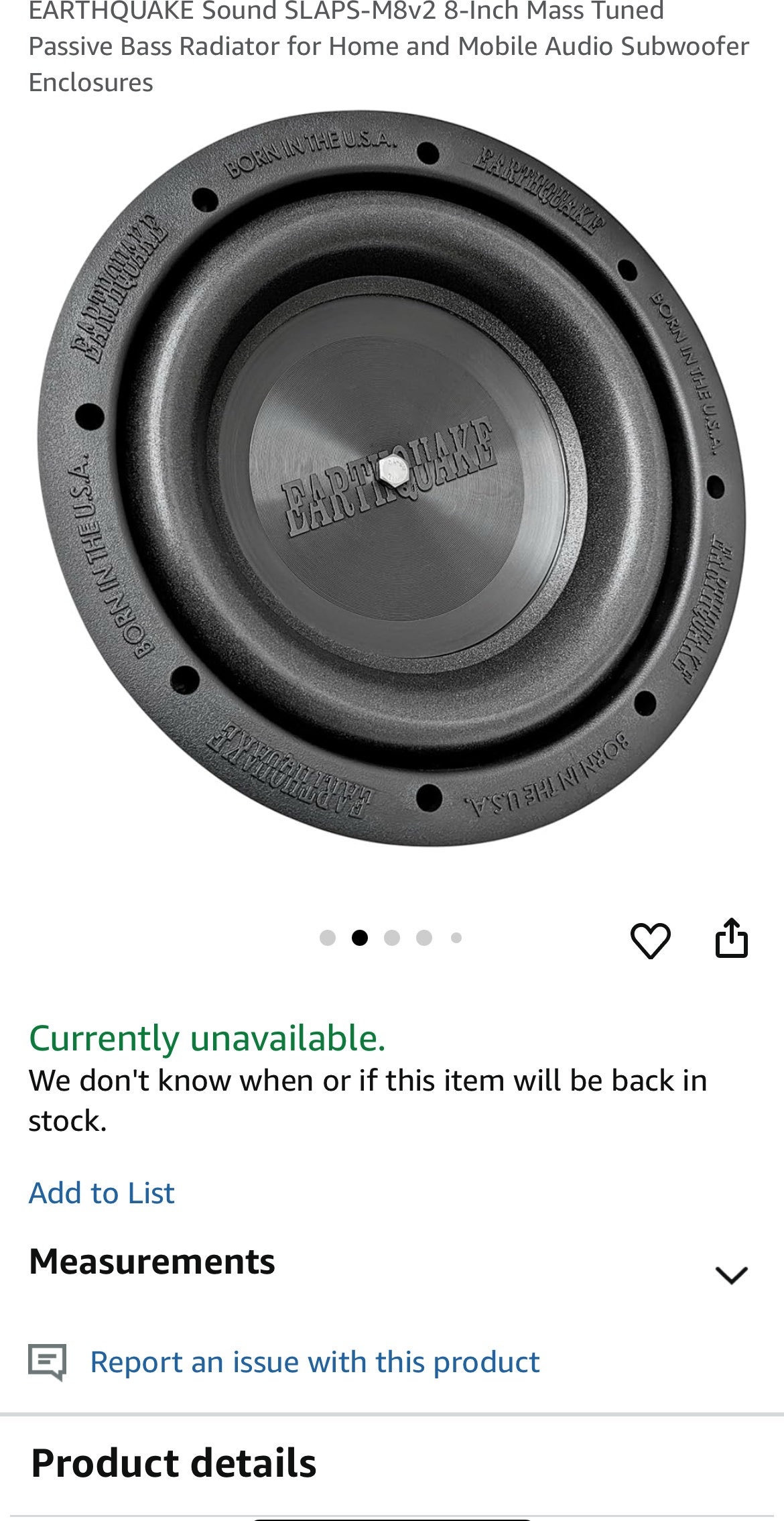Image resolution: width=784 pixels, height=1521 pixels.
Task: View the subwoofer product photo
Action: 392,496
